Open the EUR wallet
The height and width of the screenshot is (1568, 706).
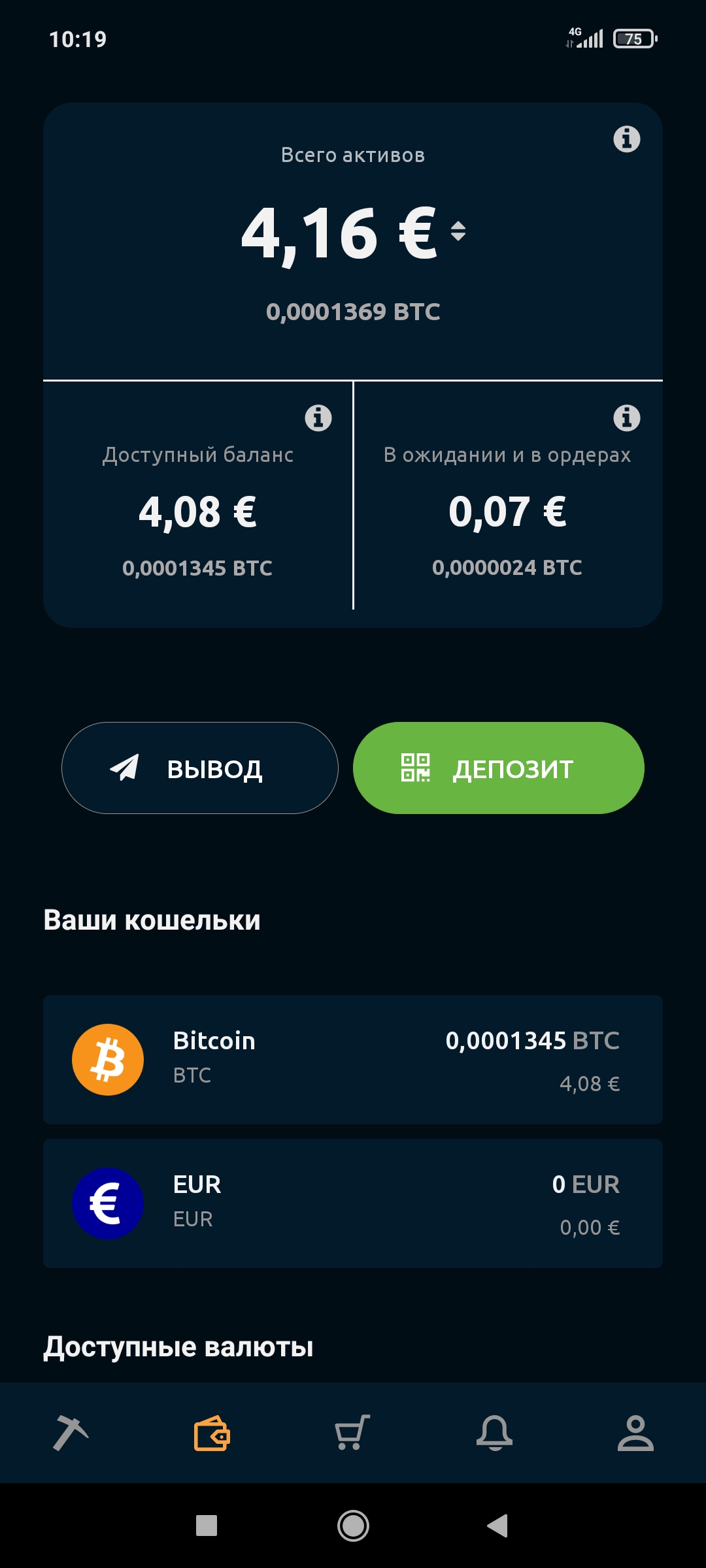click(353, 1203)
